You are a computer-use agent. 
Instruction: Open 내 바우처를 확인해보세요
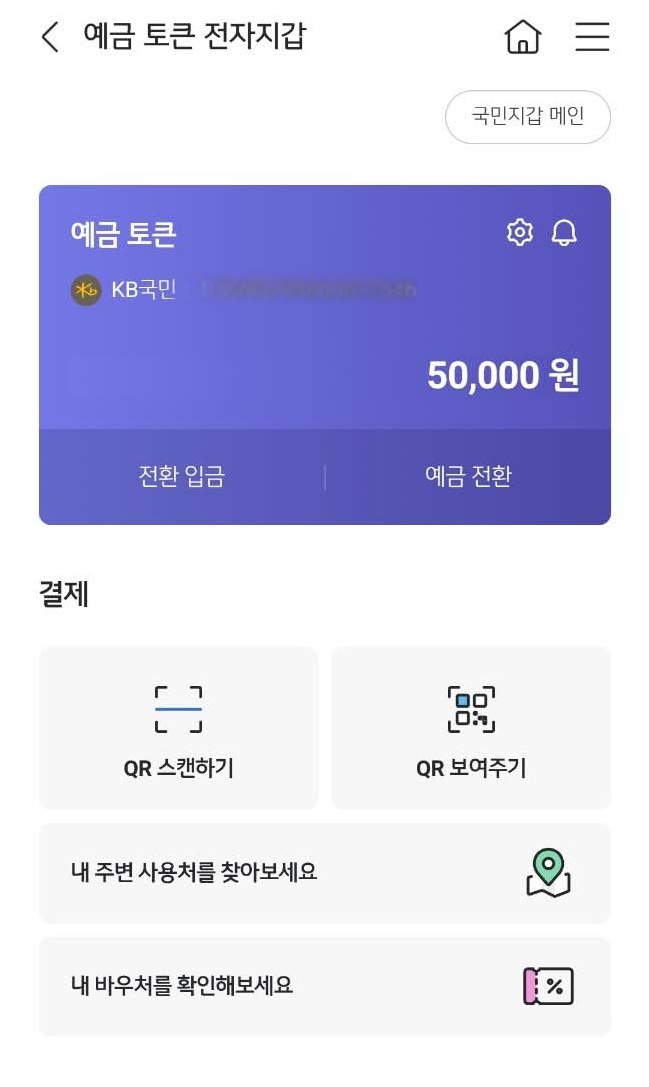point(324,986)
